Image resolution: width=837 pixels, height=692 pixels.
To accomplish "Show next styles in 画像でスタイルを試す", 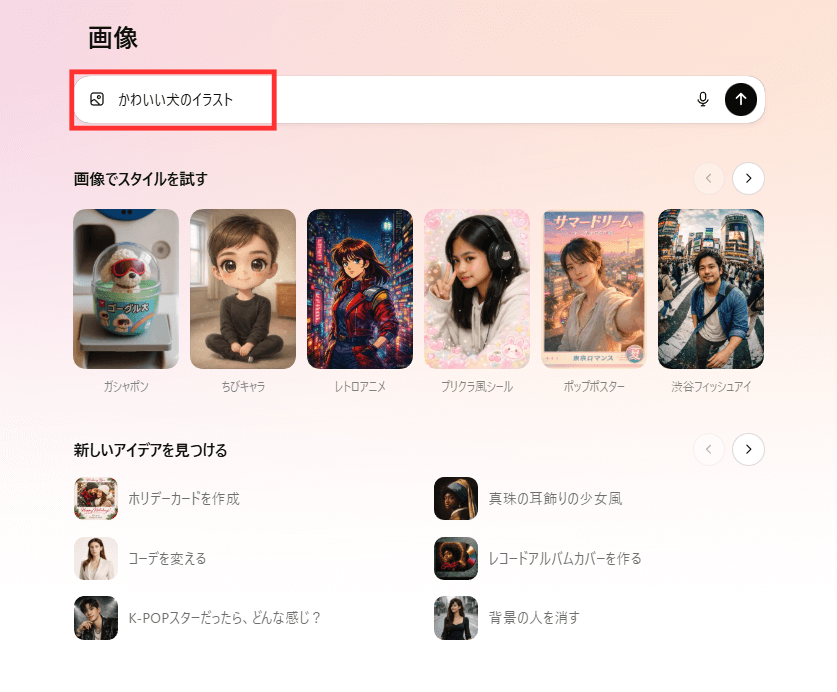I will 748,179.
